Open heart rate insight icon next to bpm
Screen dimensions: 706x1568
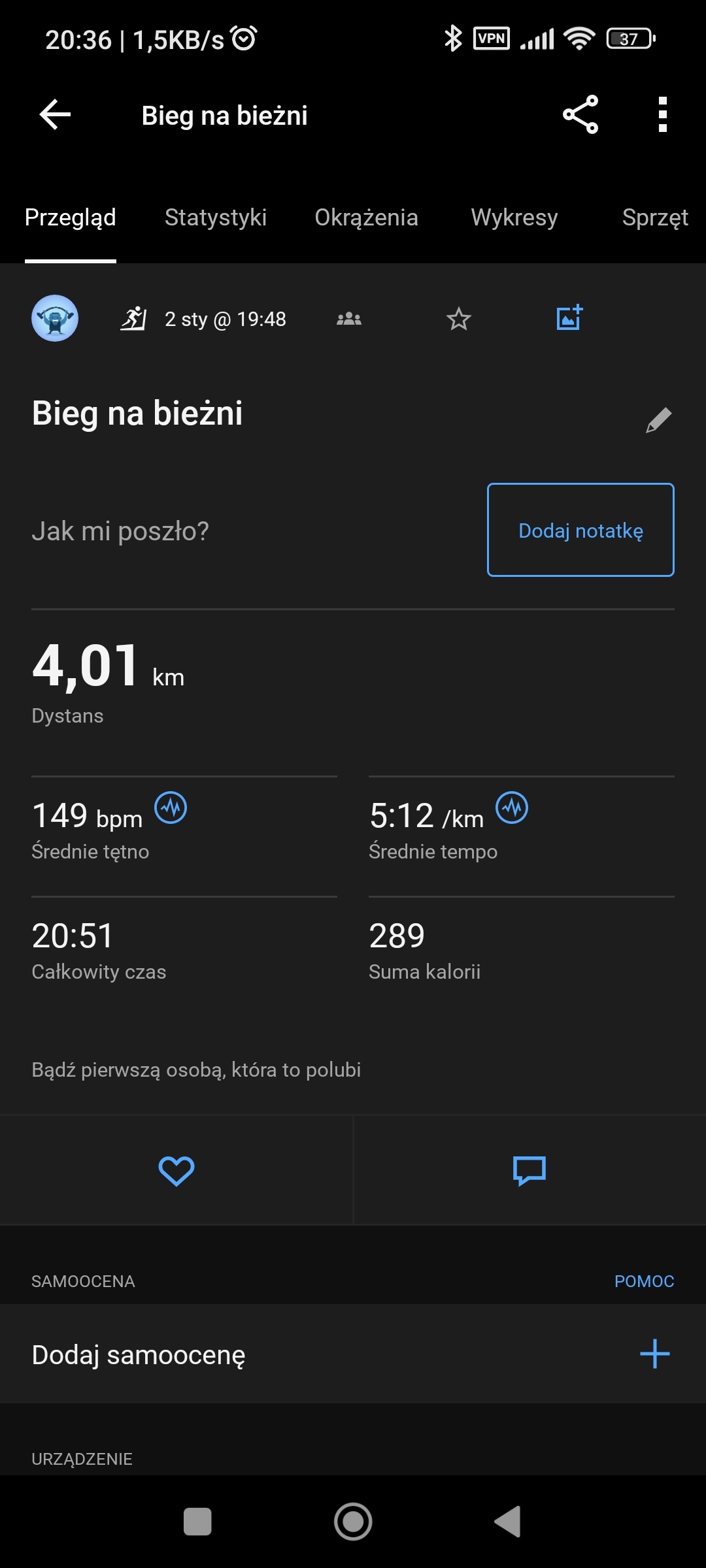(x=171, y=808)
